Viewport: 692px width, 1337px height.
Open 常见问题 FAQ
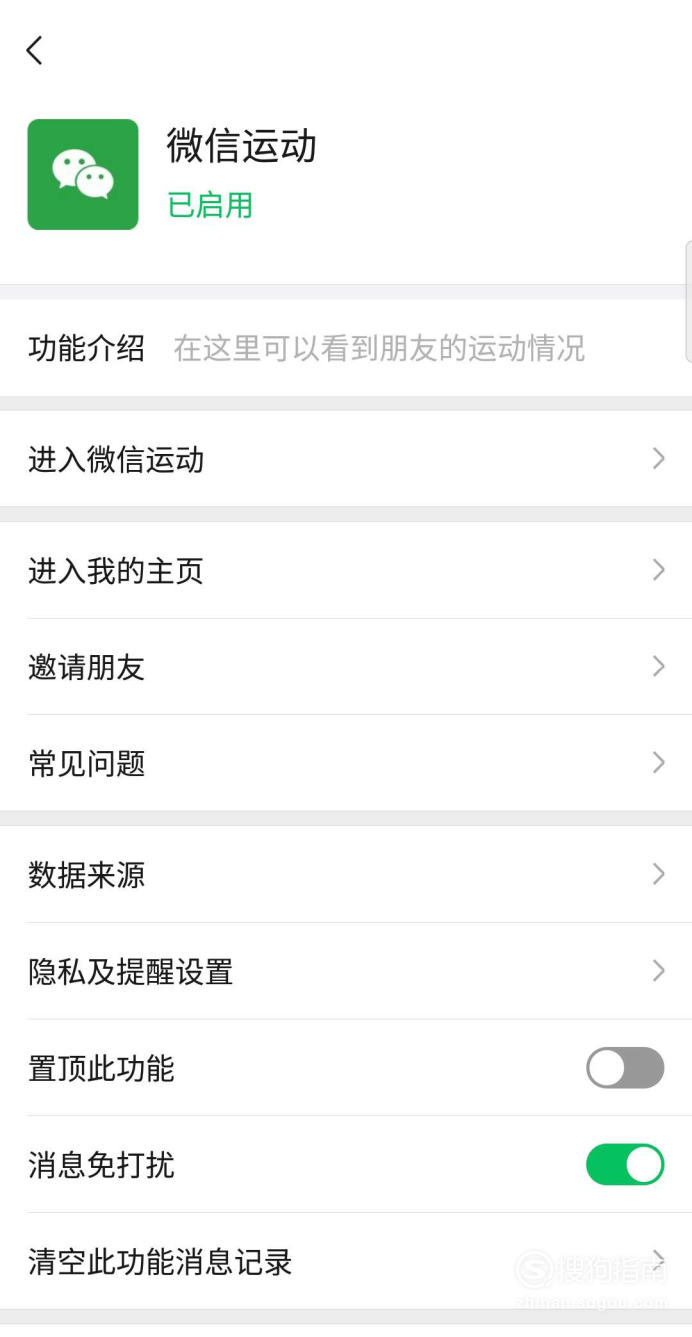[x=345, y=763]
